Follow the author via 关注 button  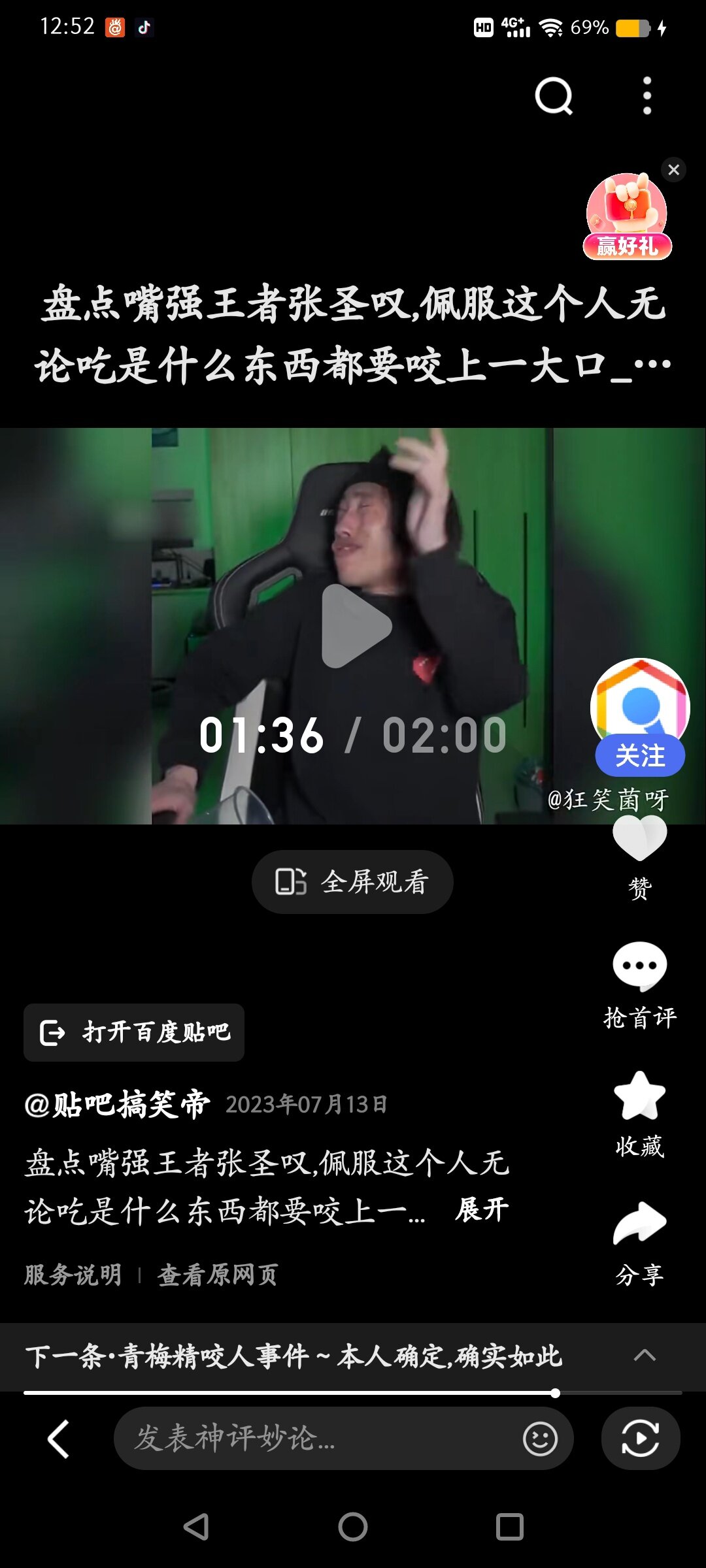point(639,756)
